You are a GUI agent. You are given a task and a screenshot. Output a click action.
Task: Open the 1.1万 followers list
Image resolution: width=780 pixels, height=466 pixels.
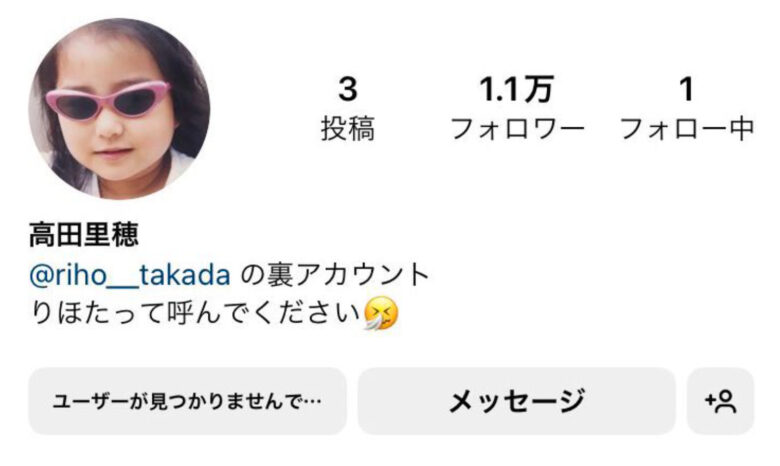[x=516, y=108]
